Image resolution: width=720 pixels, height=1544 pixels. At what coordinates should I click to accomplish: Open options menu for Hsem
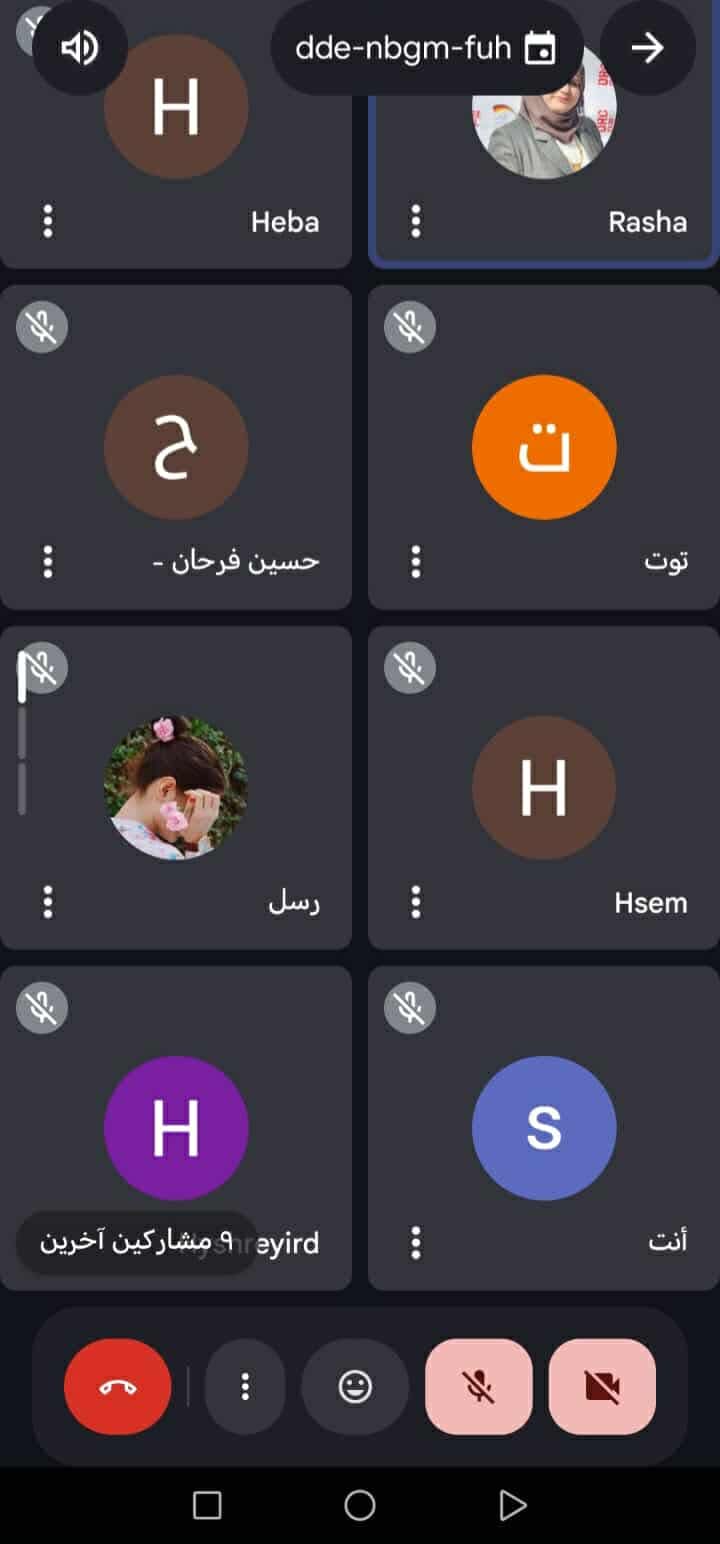[416, 902]
